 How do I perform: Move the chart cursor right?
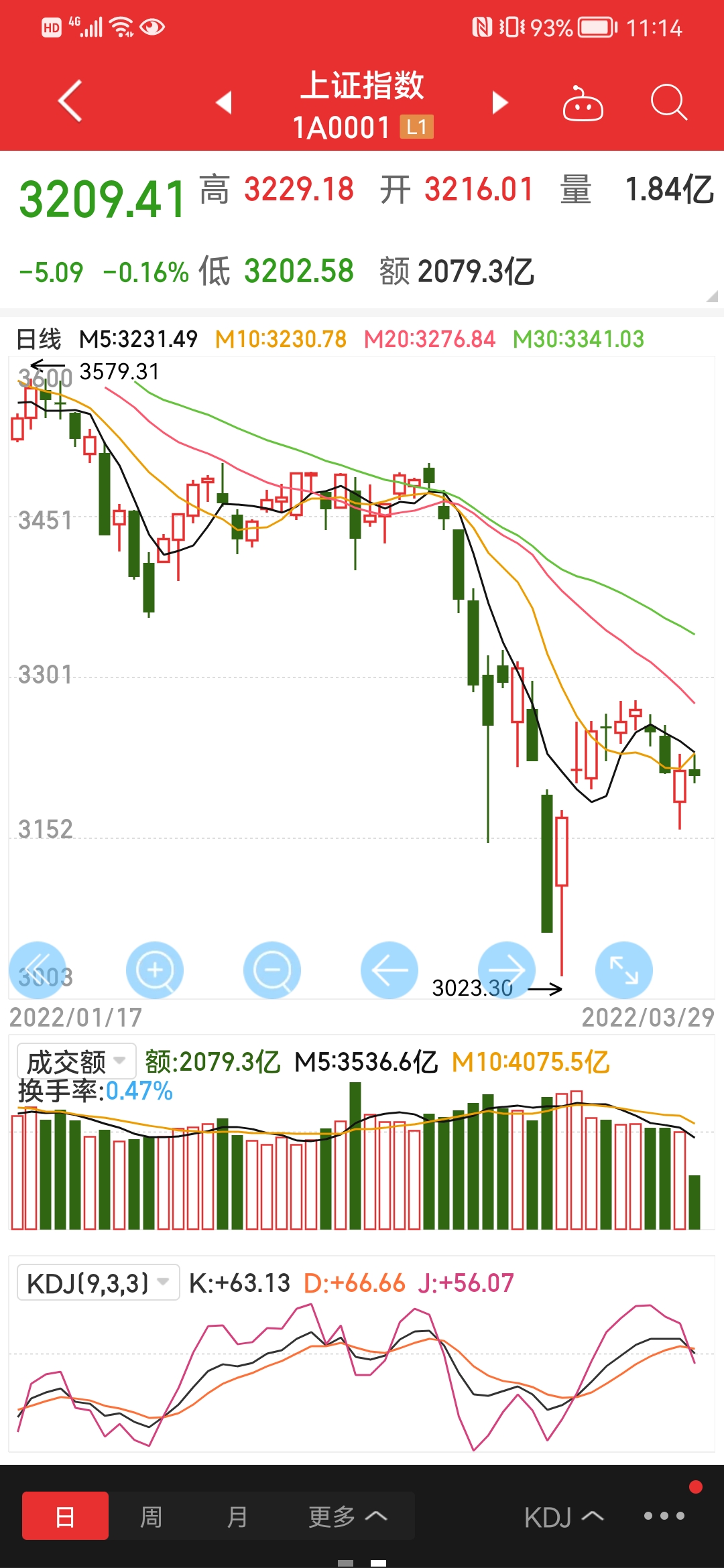pyautogui.click(x=507, y=970)
